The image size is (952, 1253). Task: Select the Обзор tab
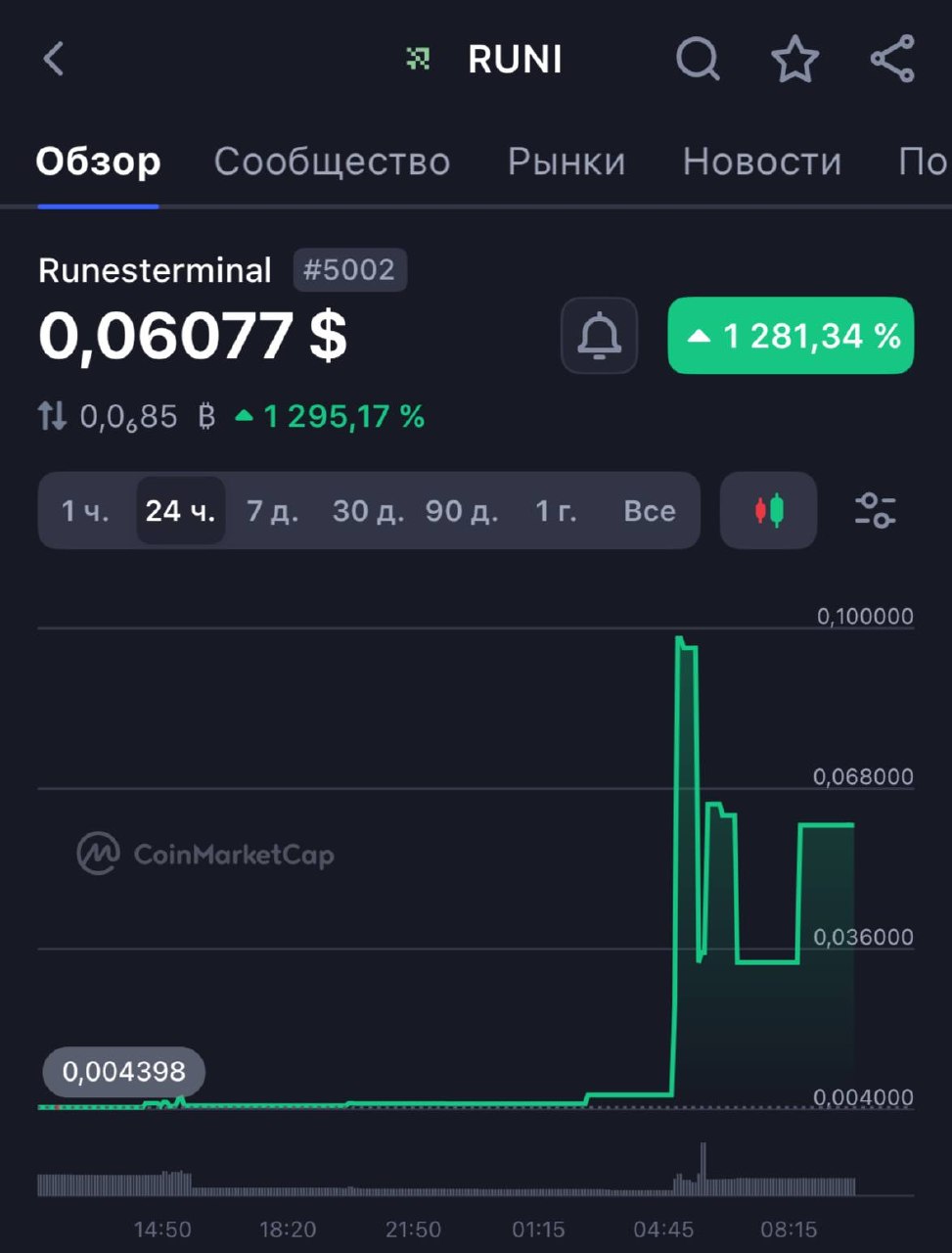coord(98,162)
